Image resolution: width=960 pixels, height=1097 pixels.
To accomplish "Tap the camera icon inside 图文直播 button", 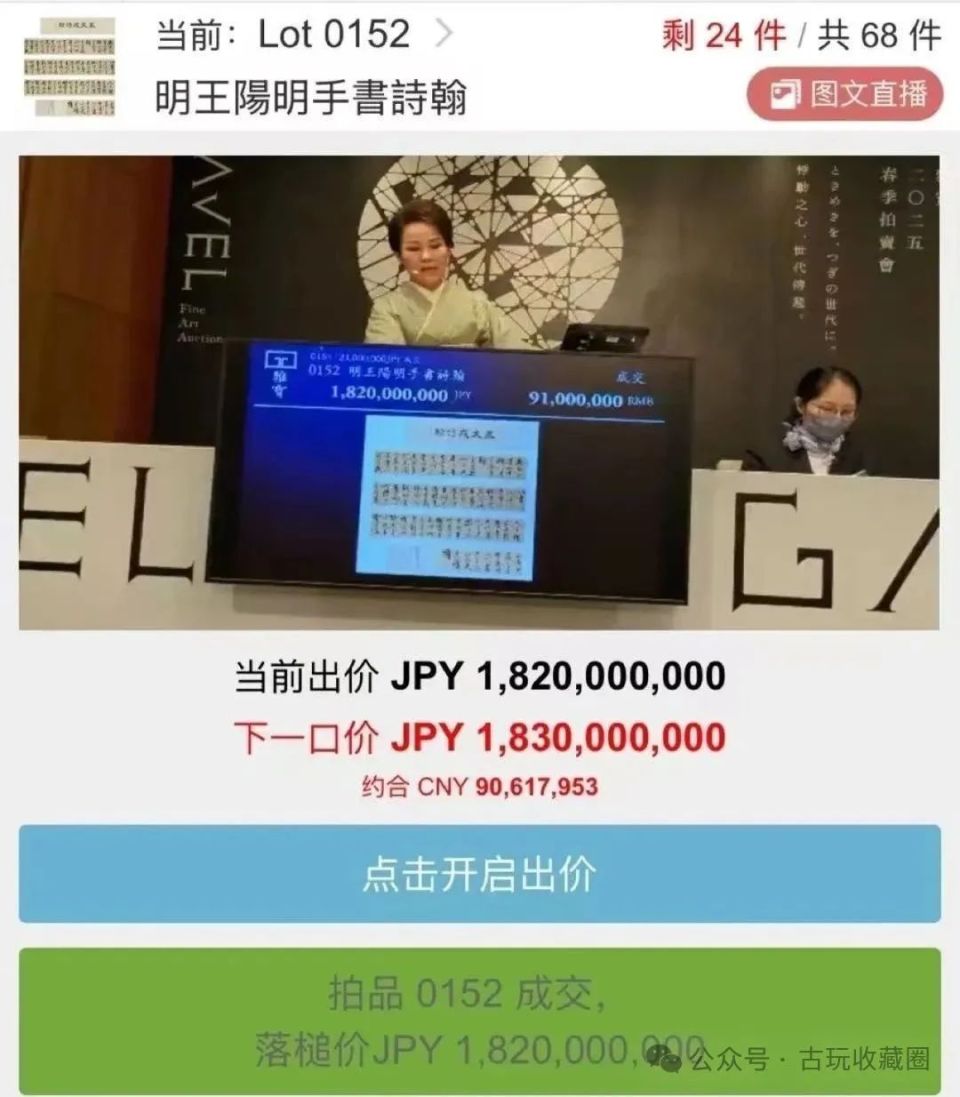I will (786, 94).
